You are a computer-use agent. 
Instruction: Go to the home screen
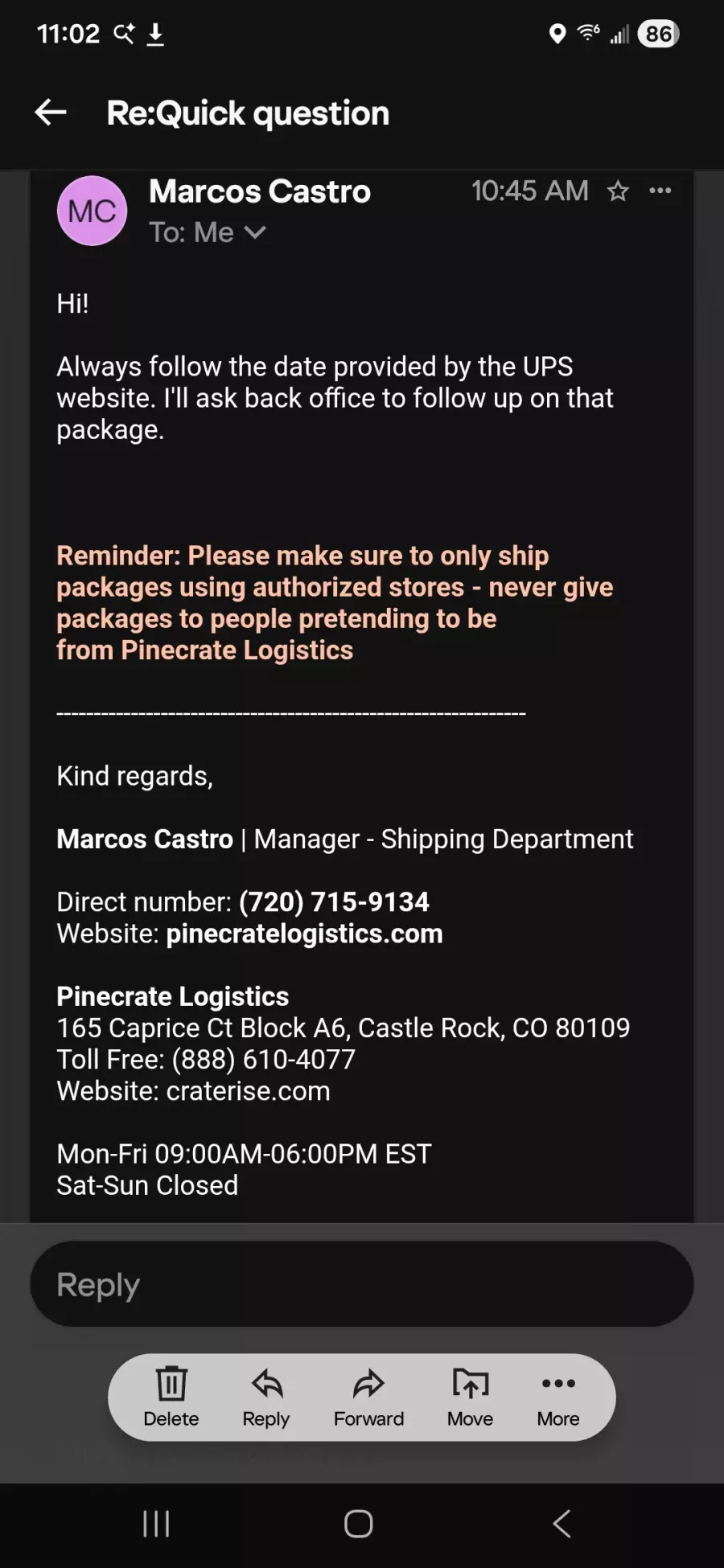click(x=359, y=1523)
